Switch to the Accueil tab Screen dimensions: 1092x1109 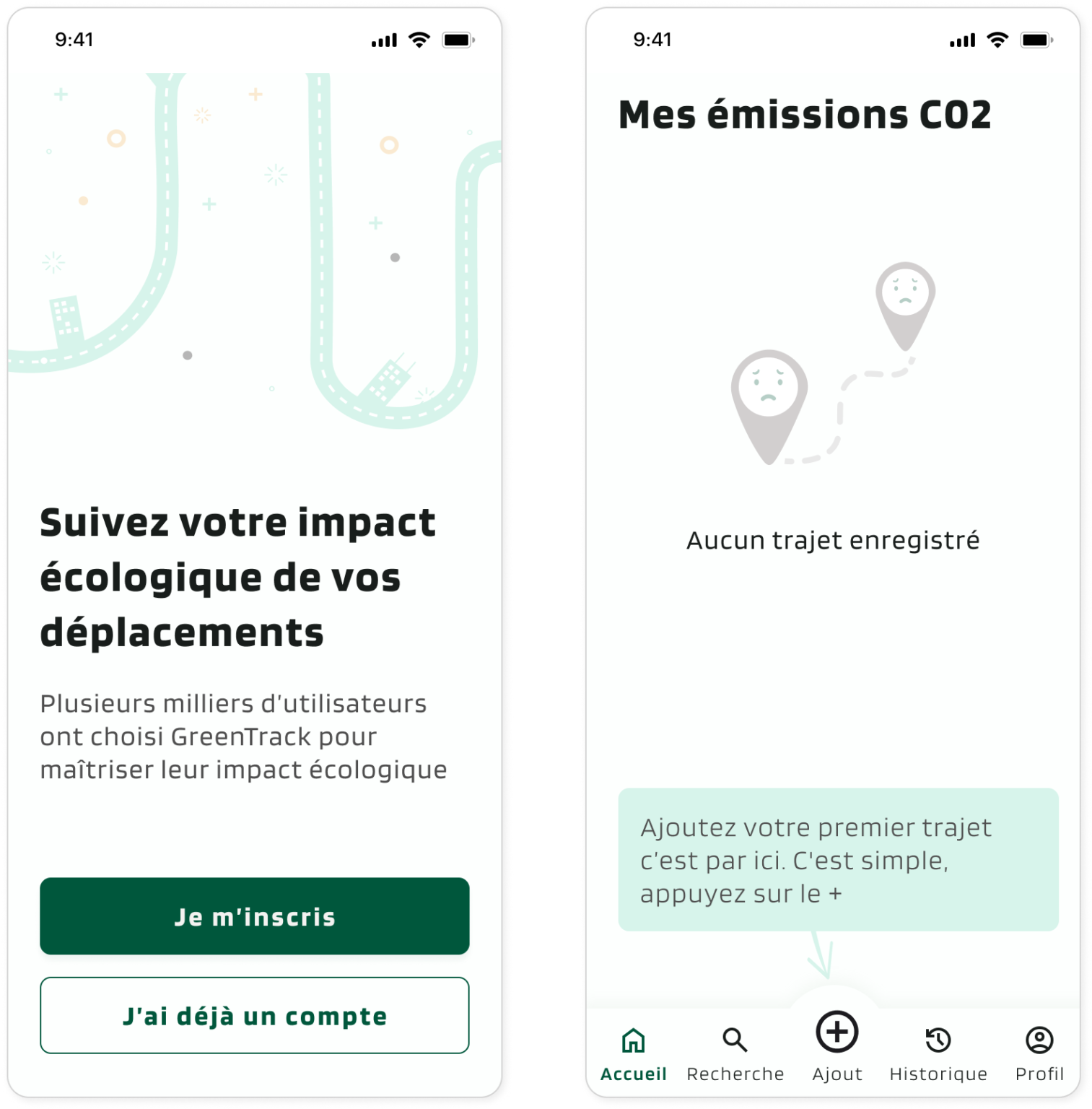633,1053
